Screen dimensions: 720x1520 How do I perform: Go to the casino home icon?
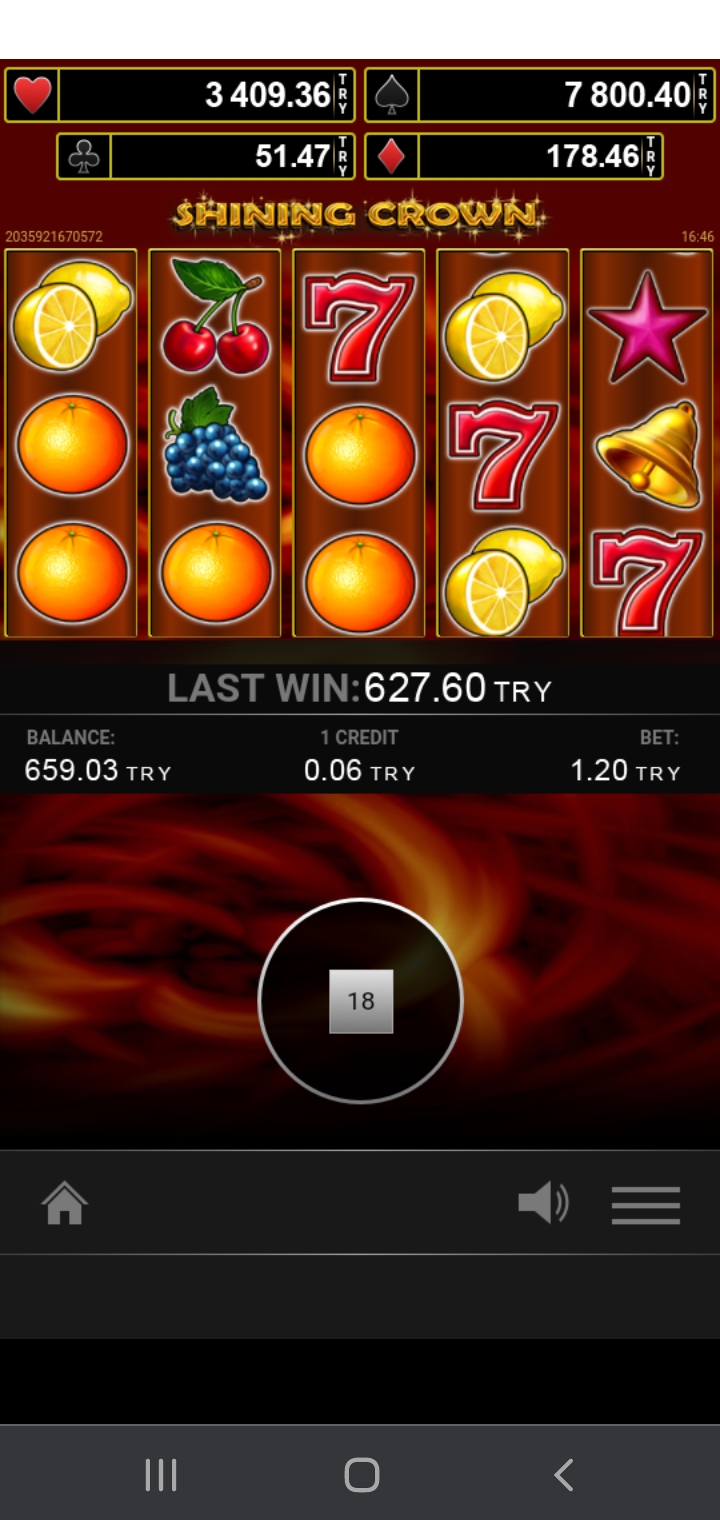[x=65, y=1203]
